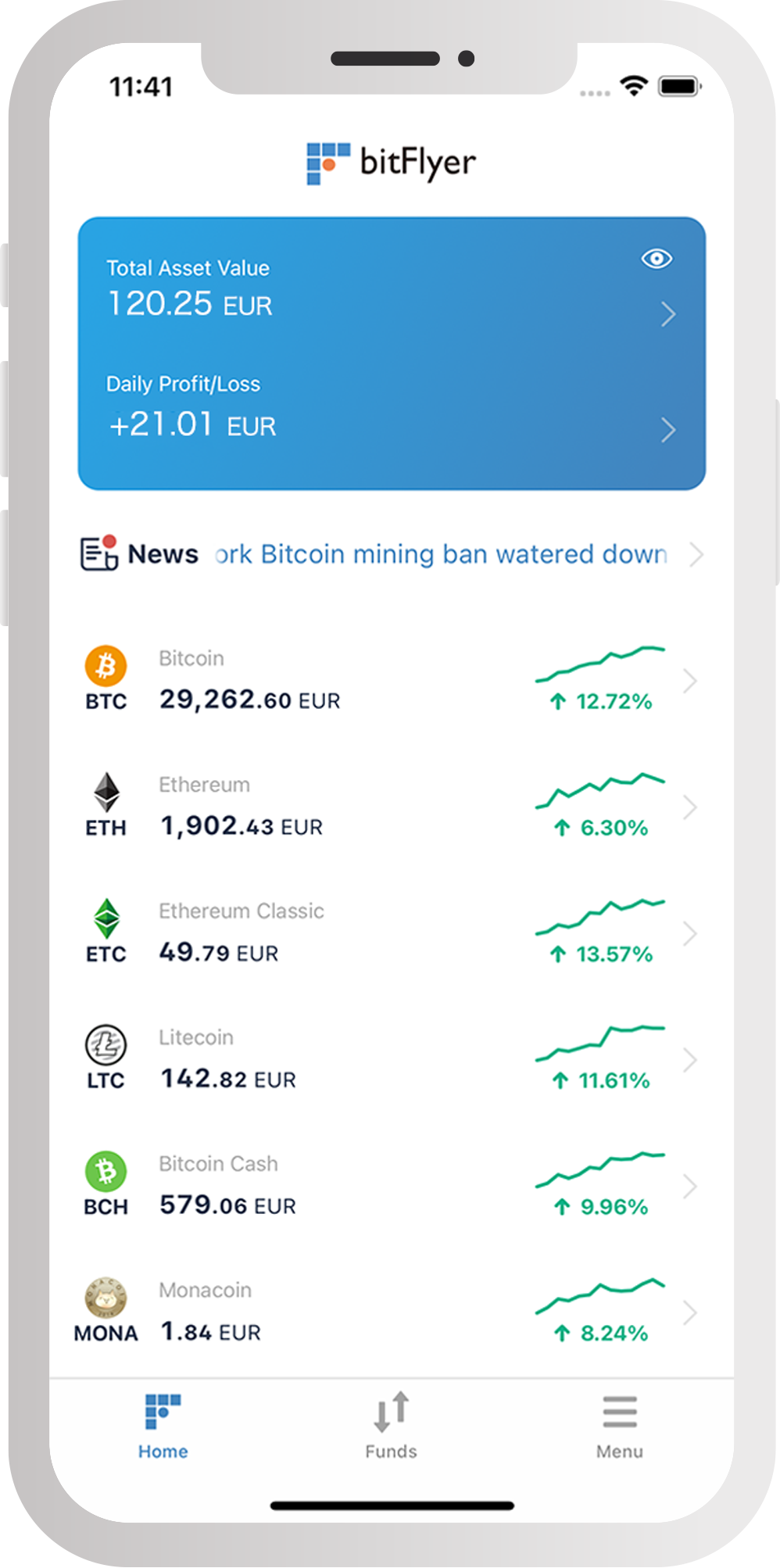The width and height of the screenshot is (780, 1568).
Task: Tap the Monacoin MONA coin icon
Action: (106, 1298)
